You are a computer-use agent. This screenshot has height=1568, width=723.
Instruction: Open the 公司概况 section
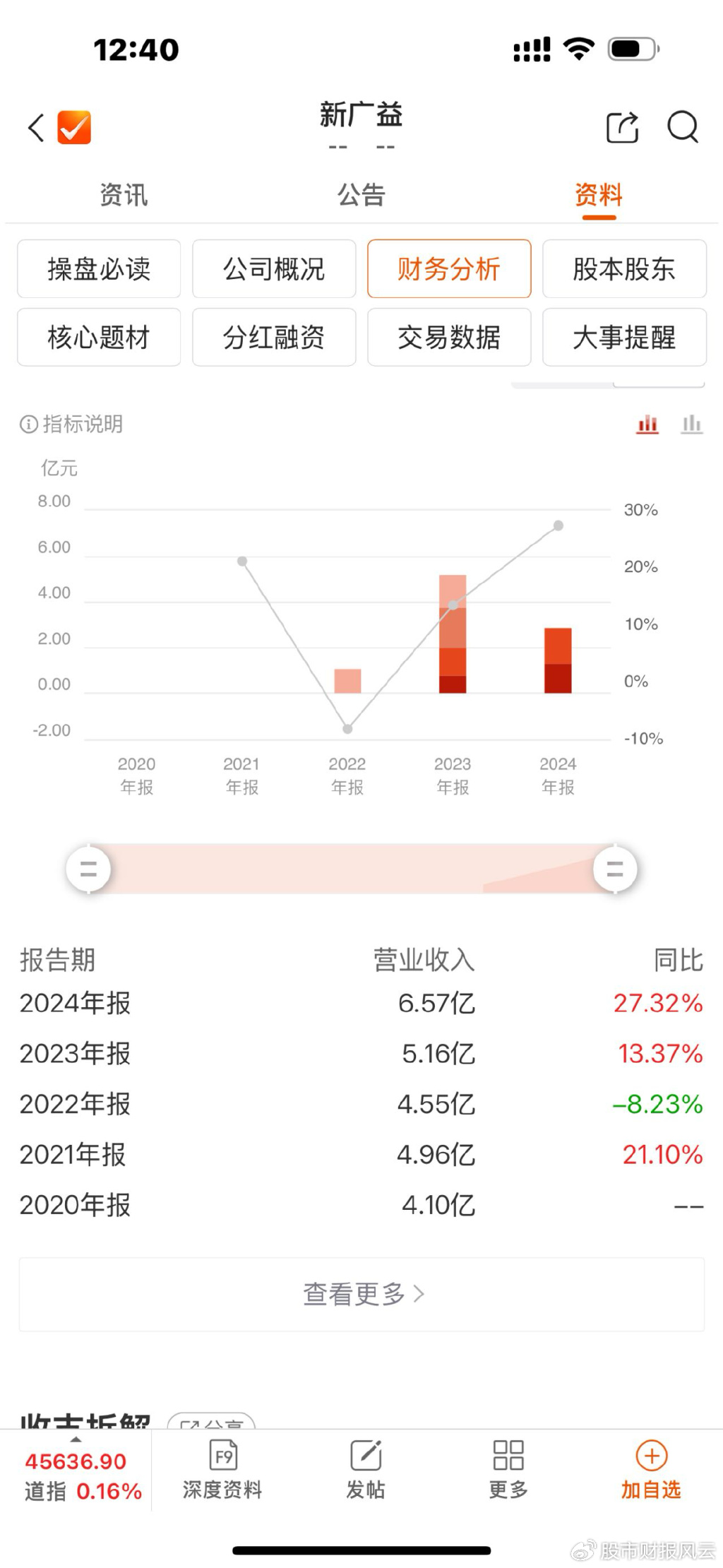click(274, 269)
